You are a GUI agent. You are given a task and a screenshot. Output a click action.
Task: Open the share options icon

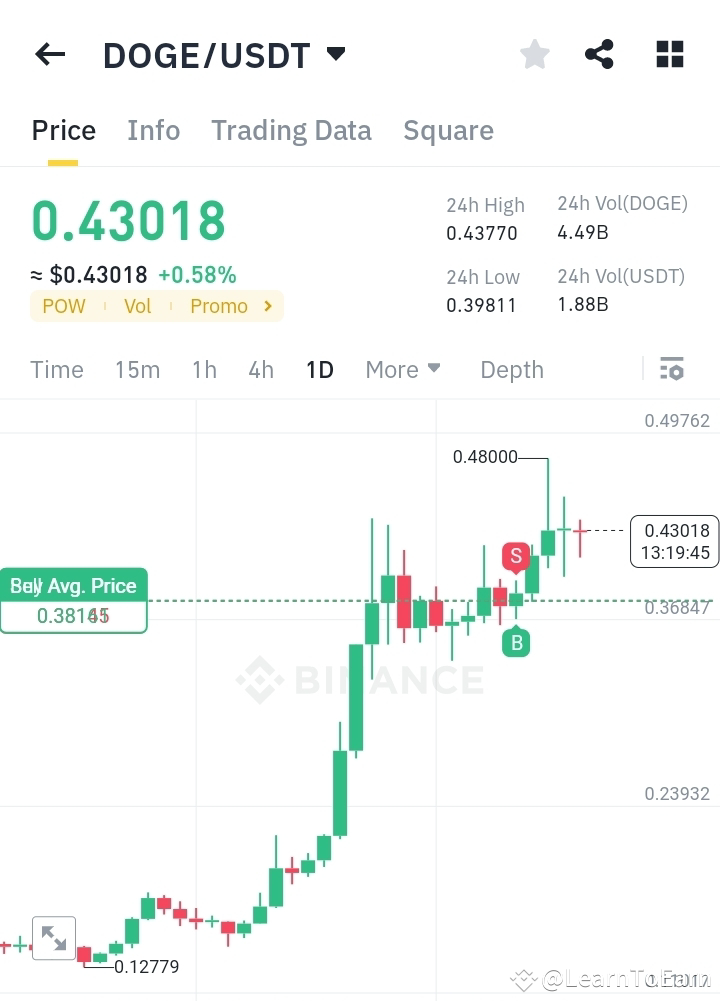599,54
